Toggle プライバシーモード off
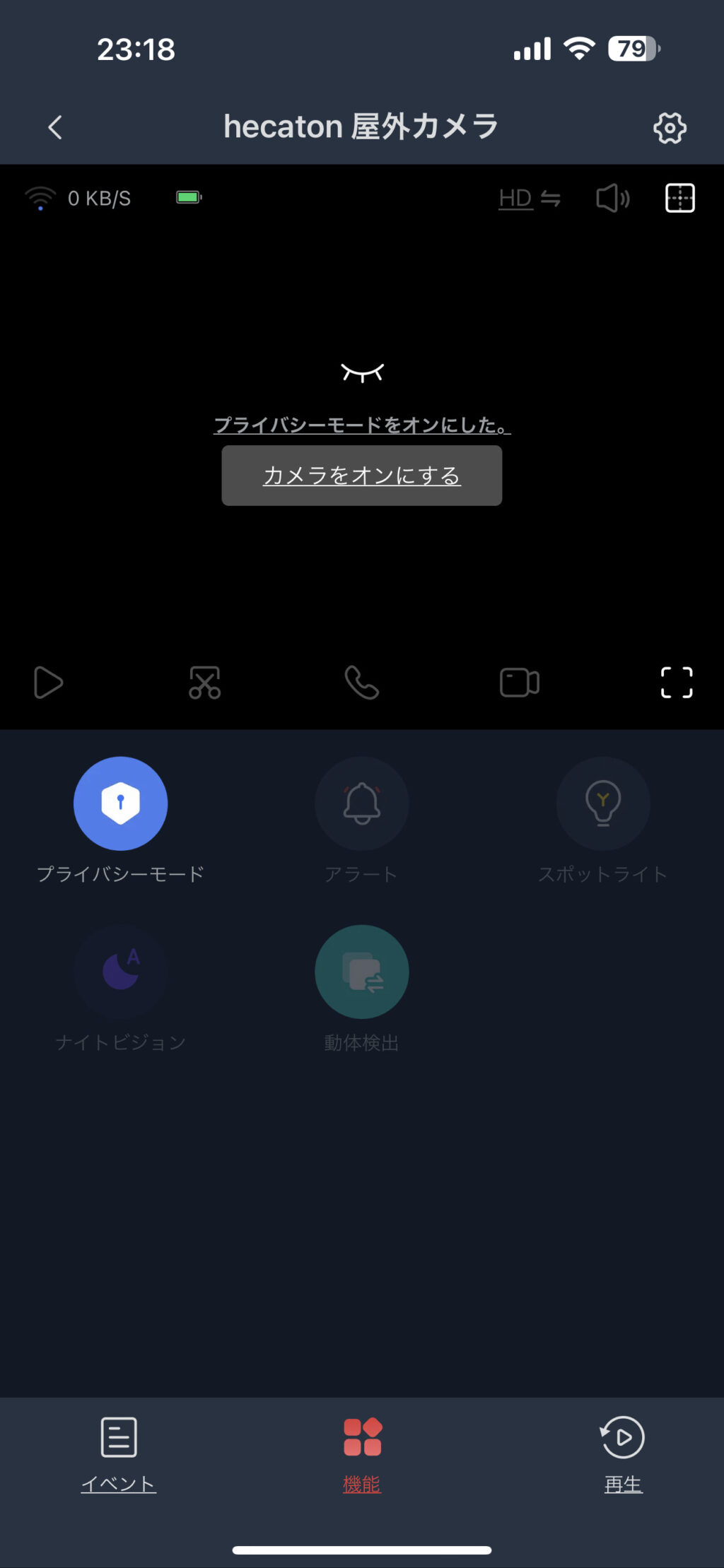Image resolution: width=724 pixels, height=1568 pixels. (120, 803)
